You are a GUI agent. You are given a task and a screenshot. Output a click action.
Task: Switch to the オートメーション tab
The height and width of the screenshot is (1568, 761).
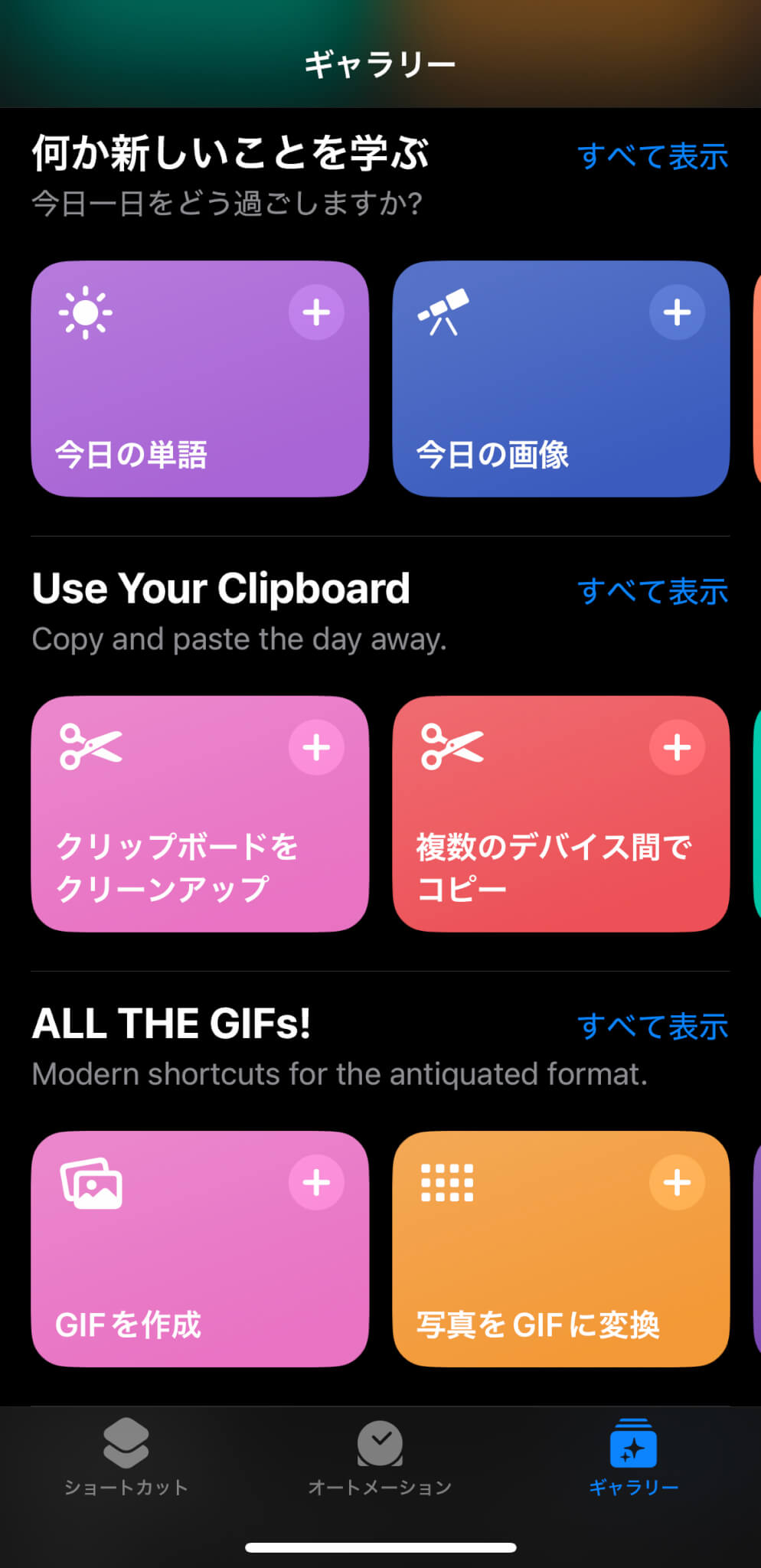pos(380,1458)
